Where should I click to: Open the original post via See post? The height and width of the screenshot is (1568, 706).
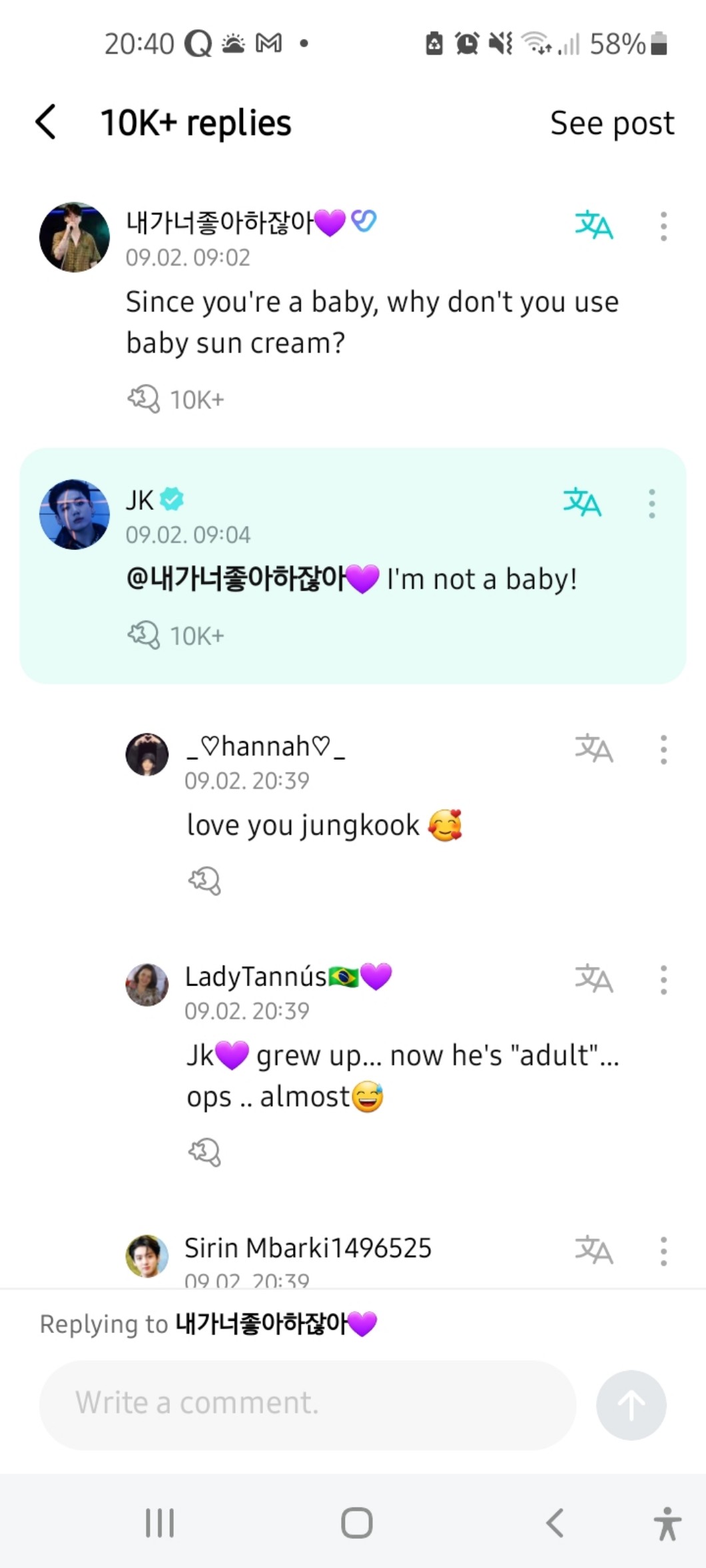point(611,123)
